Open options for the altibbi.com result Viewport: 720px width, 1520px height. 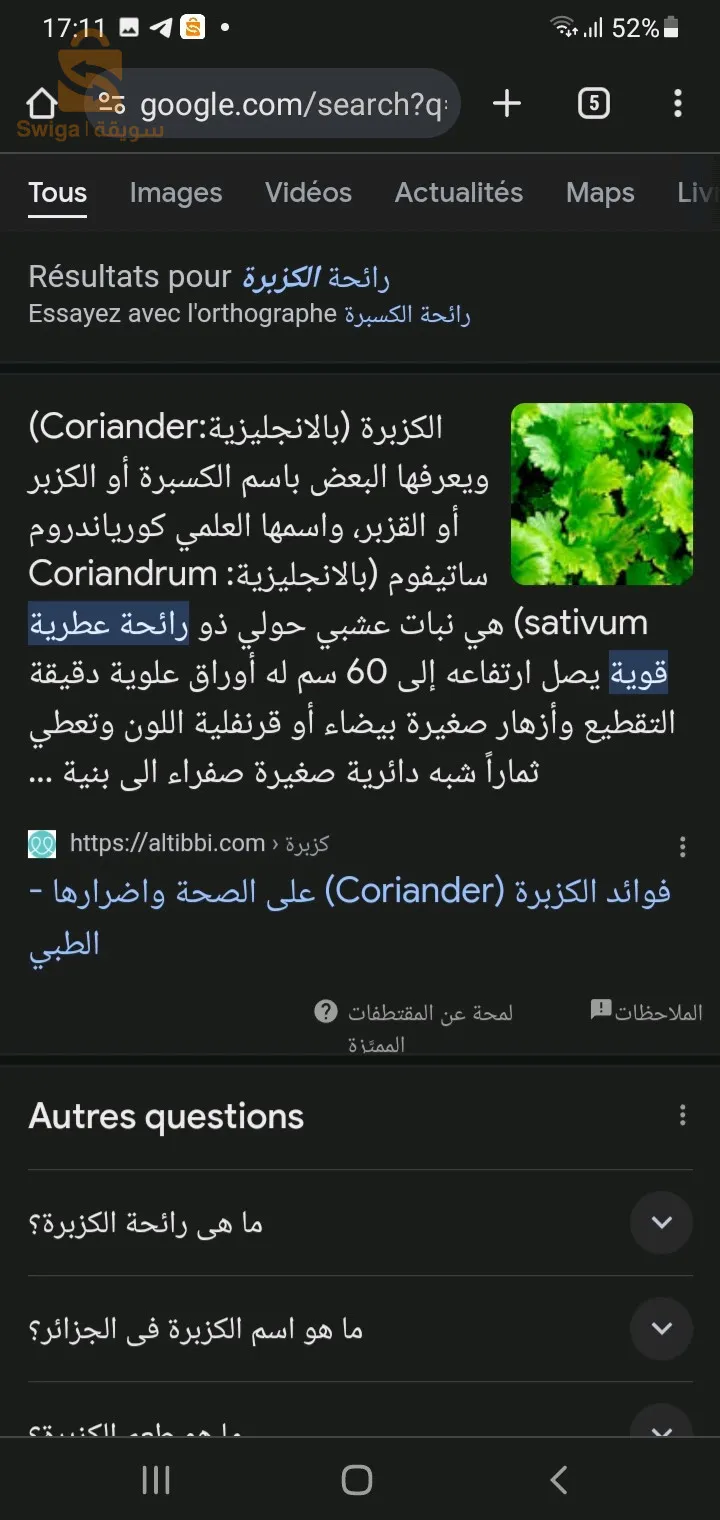[x=683, y=847]
